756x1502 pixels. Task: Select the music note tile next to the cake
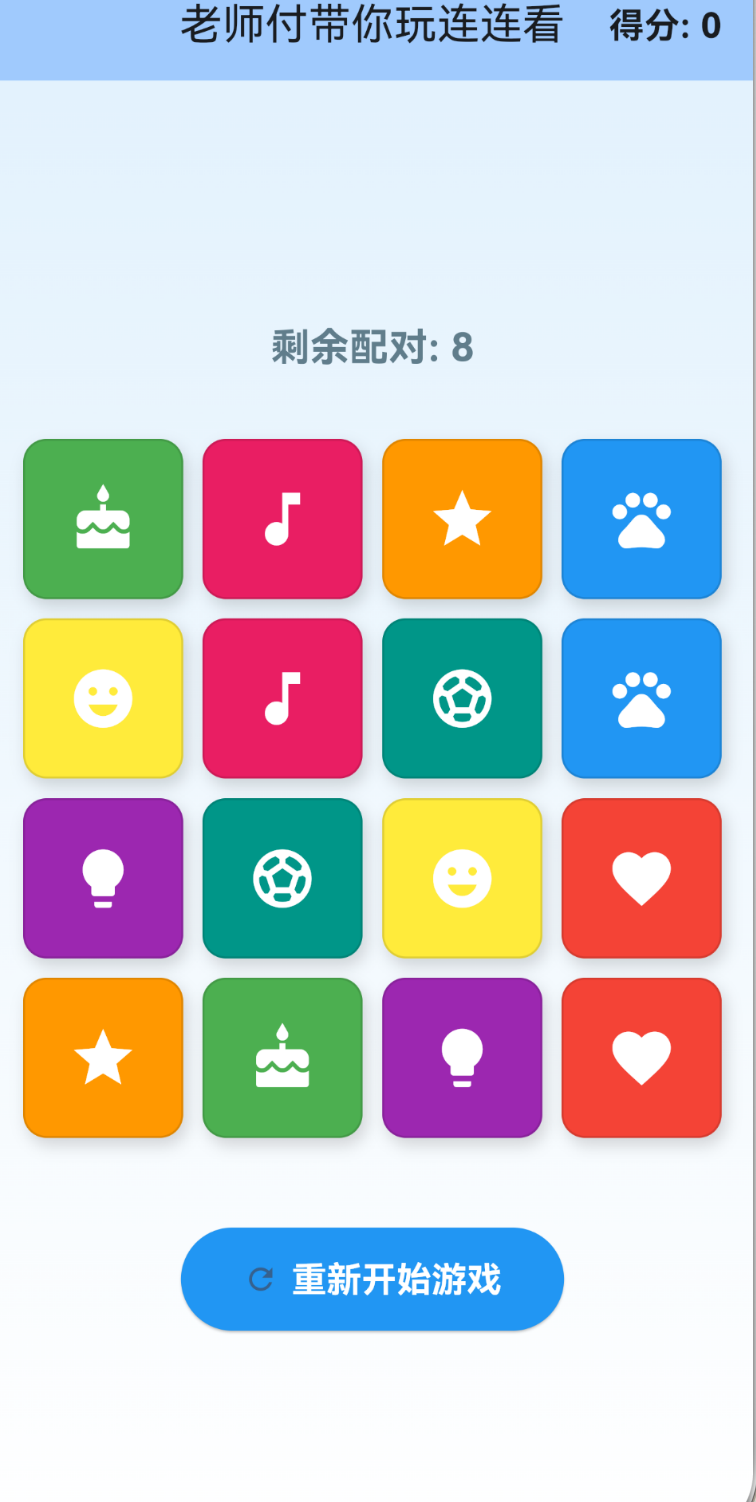(x=282, y=519)
